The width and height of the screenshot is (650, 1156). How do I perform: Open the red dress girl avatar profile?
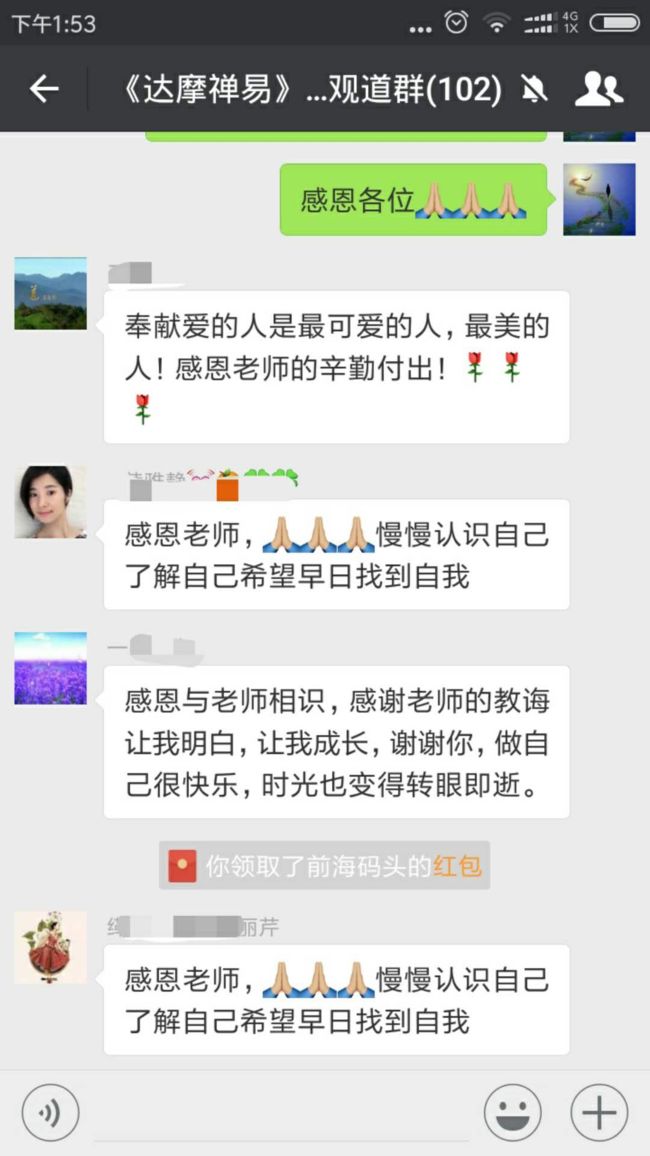pyautogui.click(x=51, y=947)
